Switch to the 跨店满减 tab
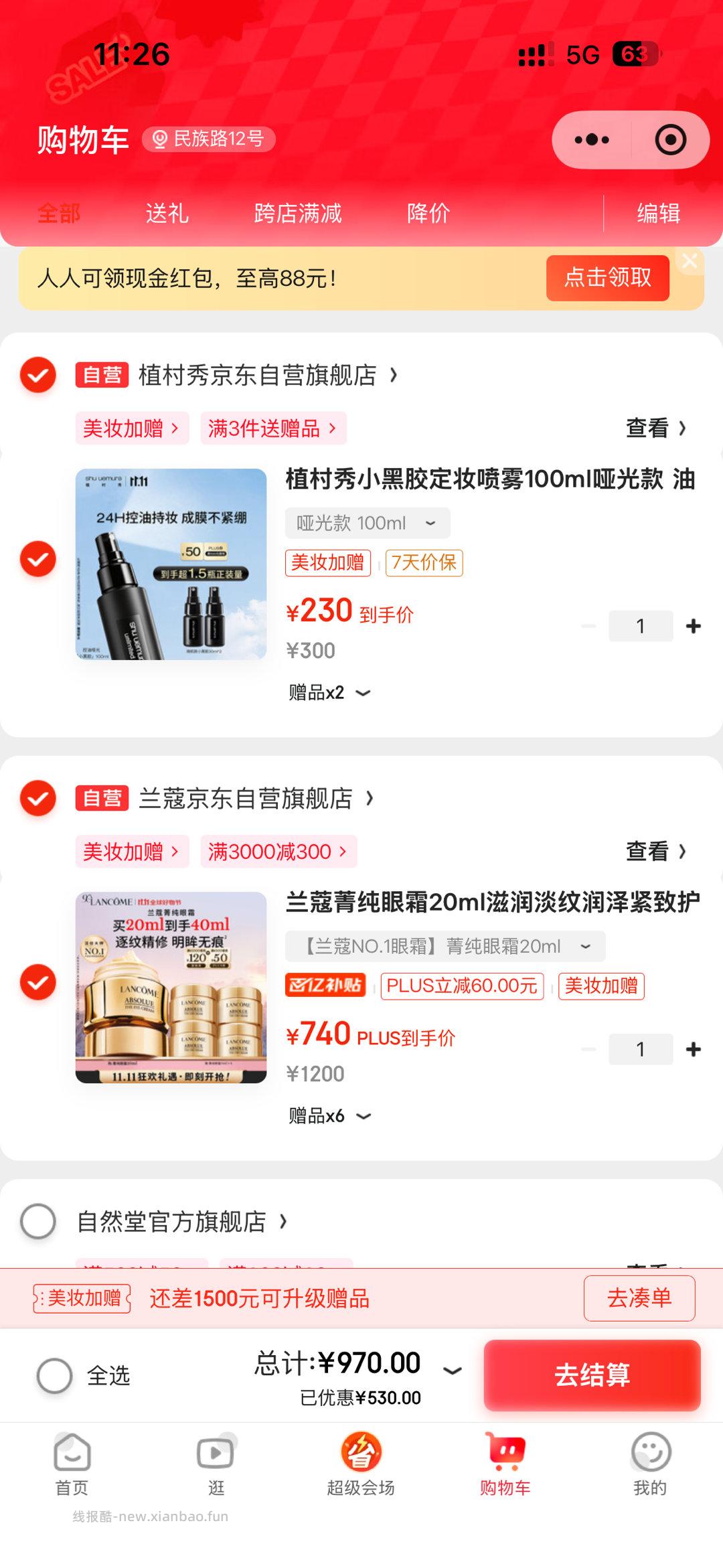Screen dimensions: 723x1568 tap(298, 213)
